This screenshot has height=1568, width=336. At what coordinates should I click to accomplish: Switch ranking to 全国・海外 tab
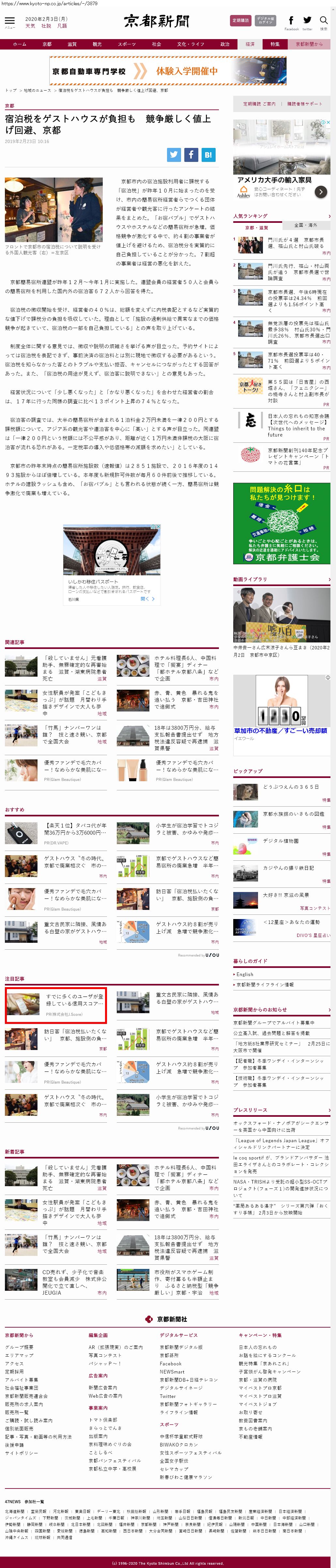[306, 225]
